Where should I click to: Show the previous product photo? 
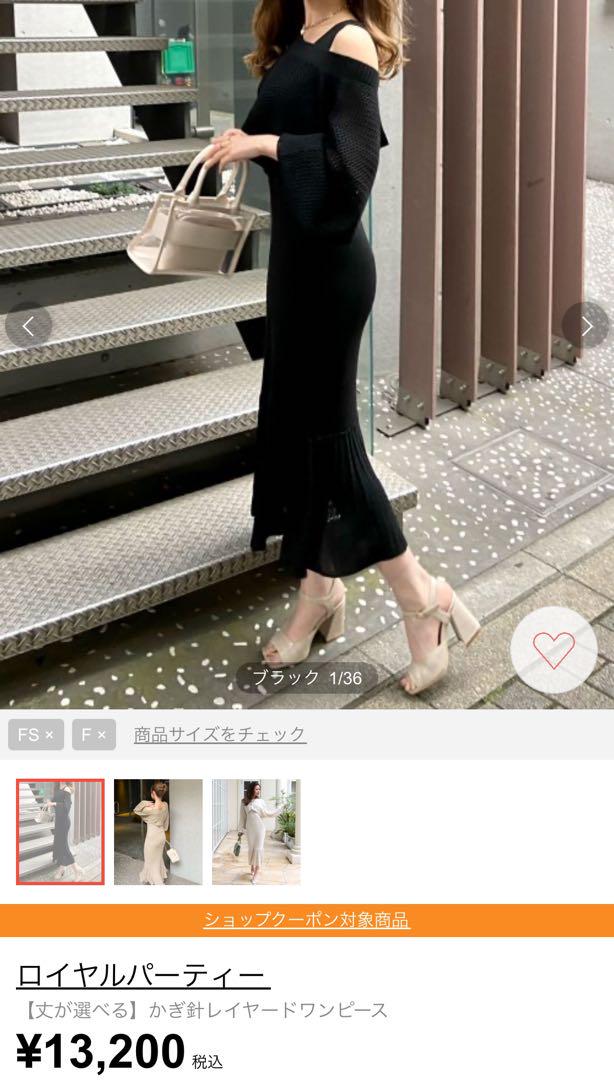[28, 325]
